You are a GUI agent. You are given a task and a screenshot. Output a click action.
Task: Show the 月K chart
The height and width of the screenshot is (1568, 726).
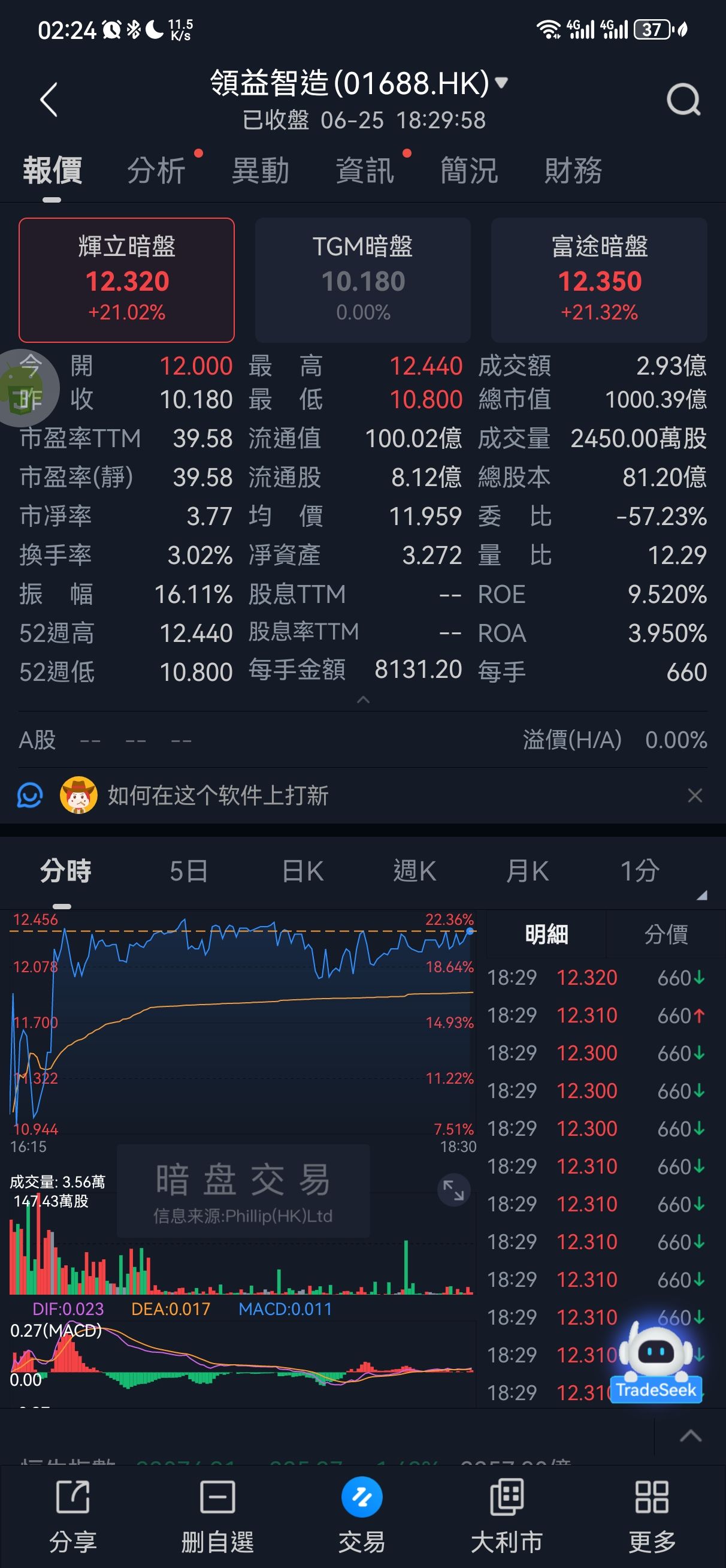coord(527,871)
